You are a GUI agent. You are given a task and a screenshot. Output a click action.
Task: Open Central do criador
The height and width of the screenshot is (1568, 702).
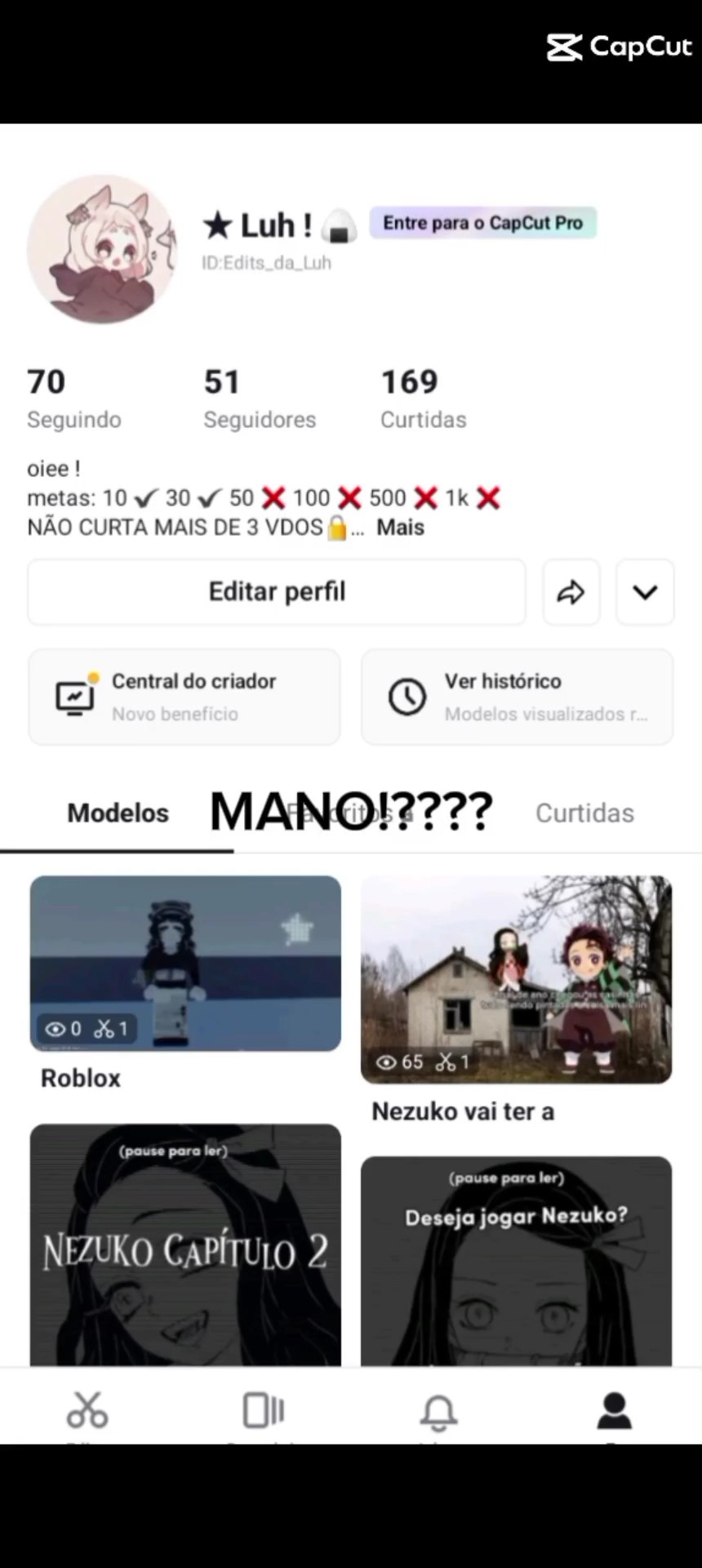pyautogui.click(x=184, y=697)
